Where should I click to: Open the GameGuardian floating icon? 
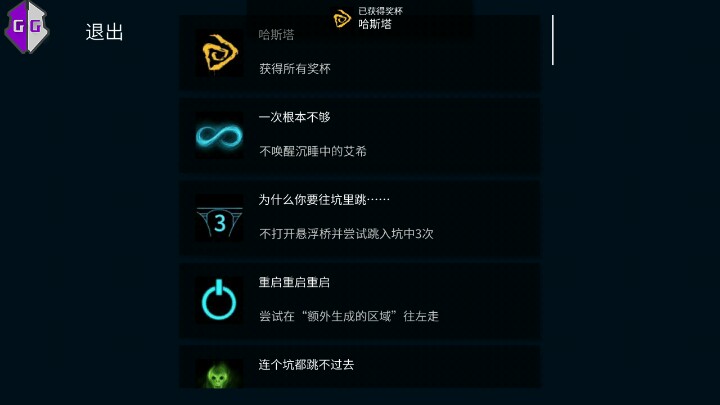pyautogui.click(x=27, y=27)
